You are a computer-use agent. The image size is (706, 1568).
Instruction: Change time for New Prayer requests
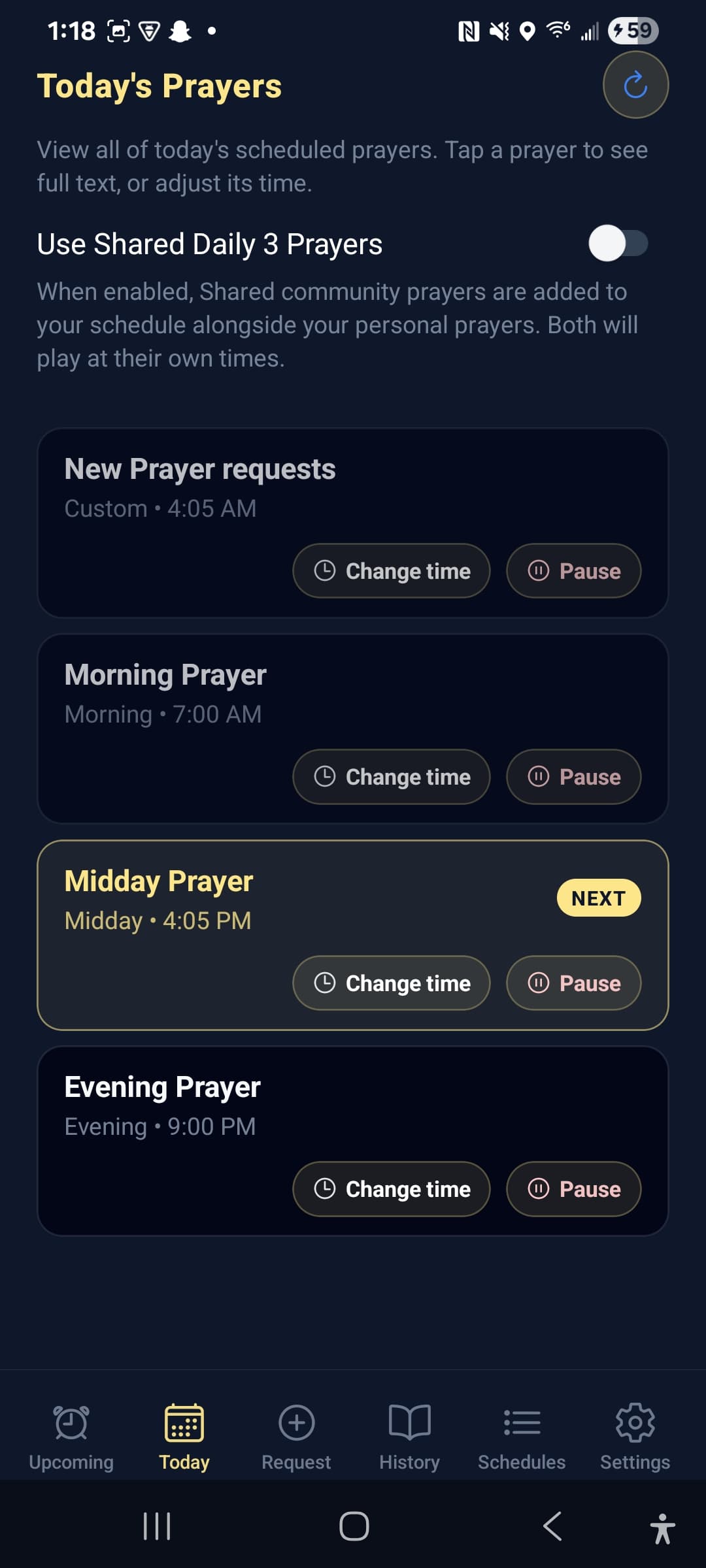pyautogui.click(x=390, y=570)
